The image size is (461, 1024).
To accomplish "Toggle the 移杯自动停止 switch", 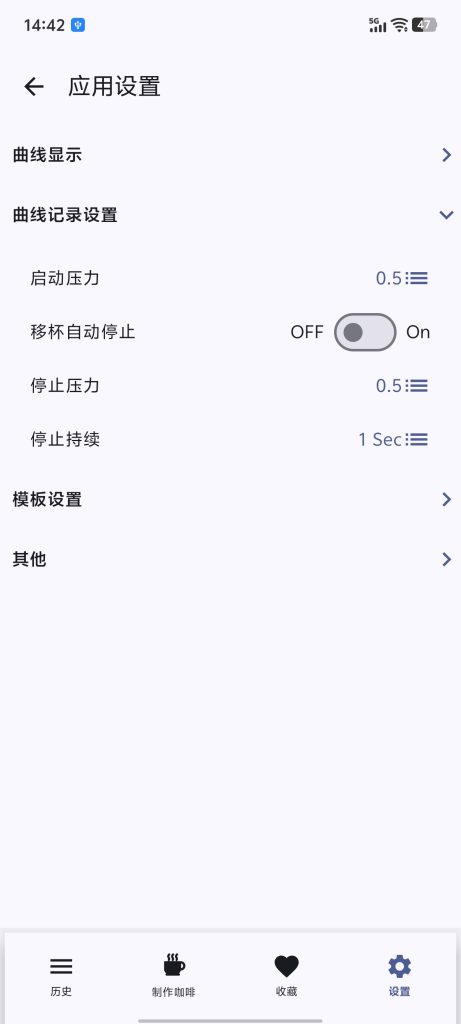I will 365,332.
